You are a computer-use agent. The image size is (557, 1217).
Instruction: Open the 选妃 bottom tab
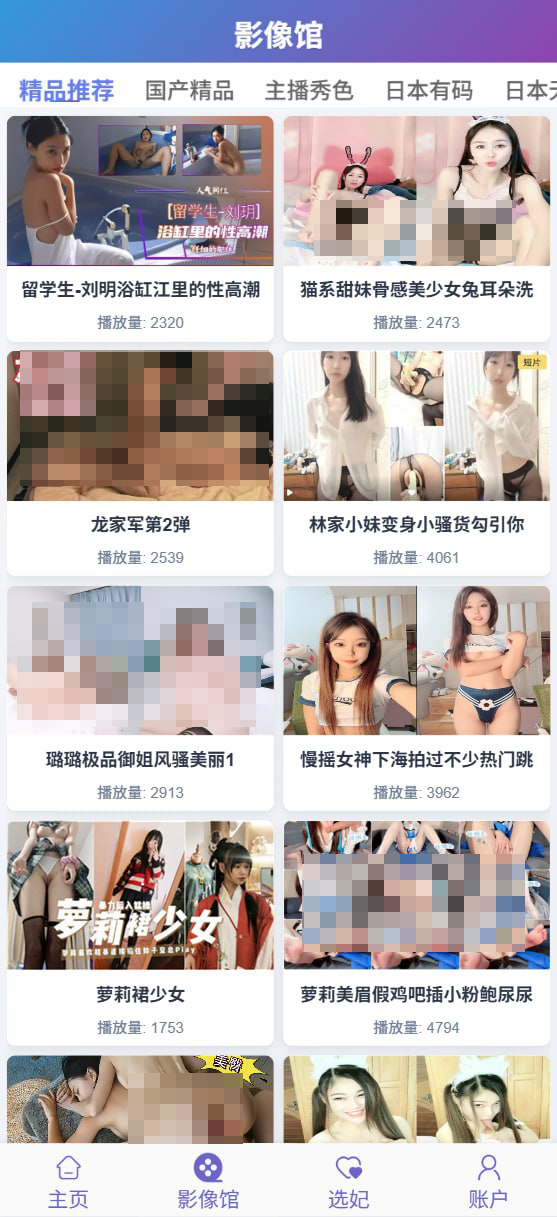point(348,1182)
